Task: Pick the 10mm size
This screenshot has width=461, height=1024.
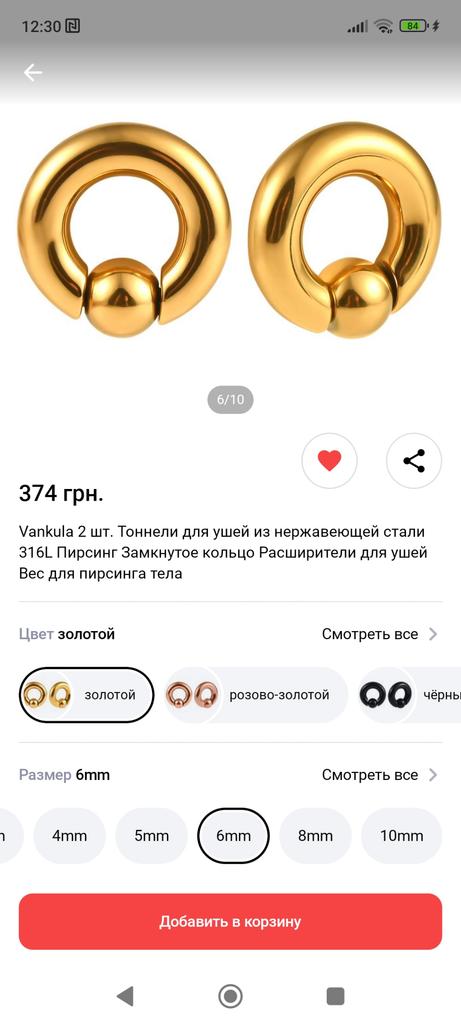Action: pos(402,836)
